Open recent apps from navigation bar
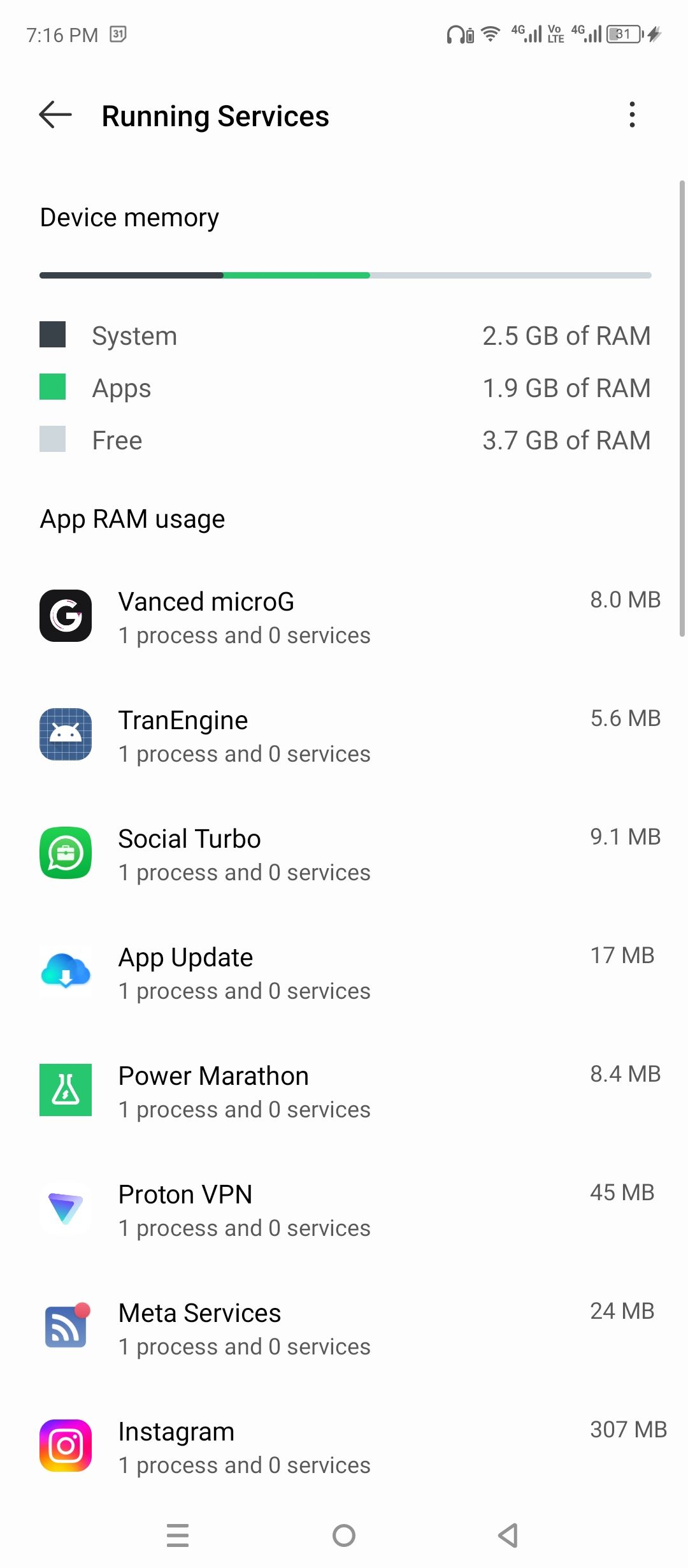The width and height of the screenshot is (688, 1568). click(x=178, y=1535)
